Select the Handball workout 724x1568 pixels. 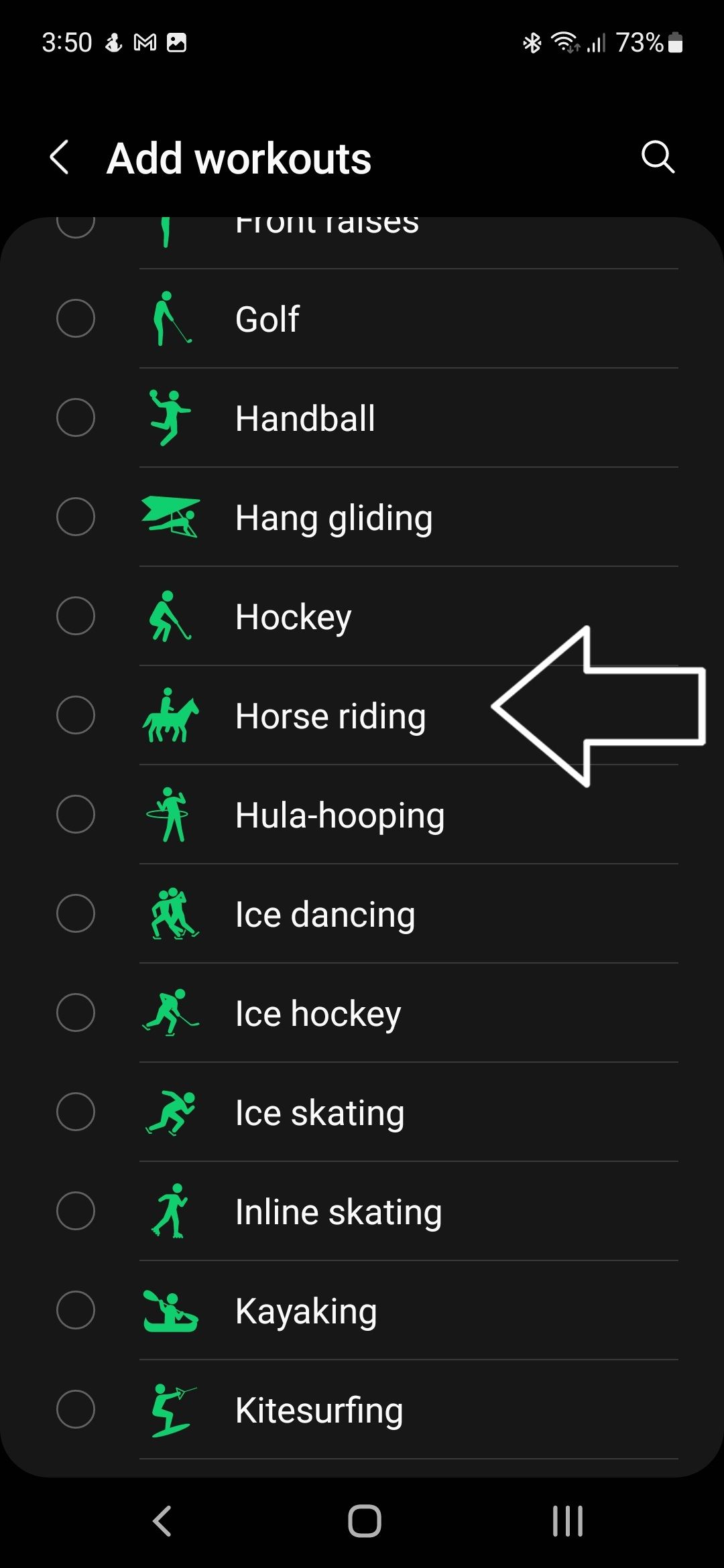(x=76, y=417)
